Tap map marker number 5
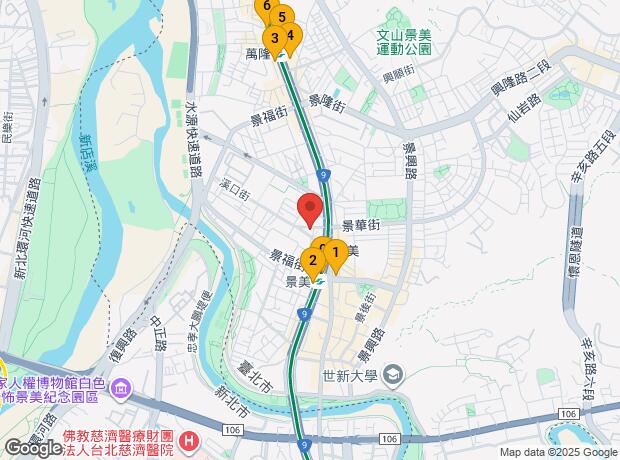This screenshot has height=460, width=620. click(283, 17)
